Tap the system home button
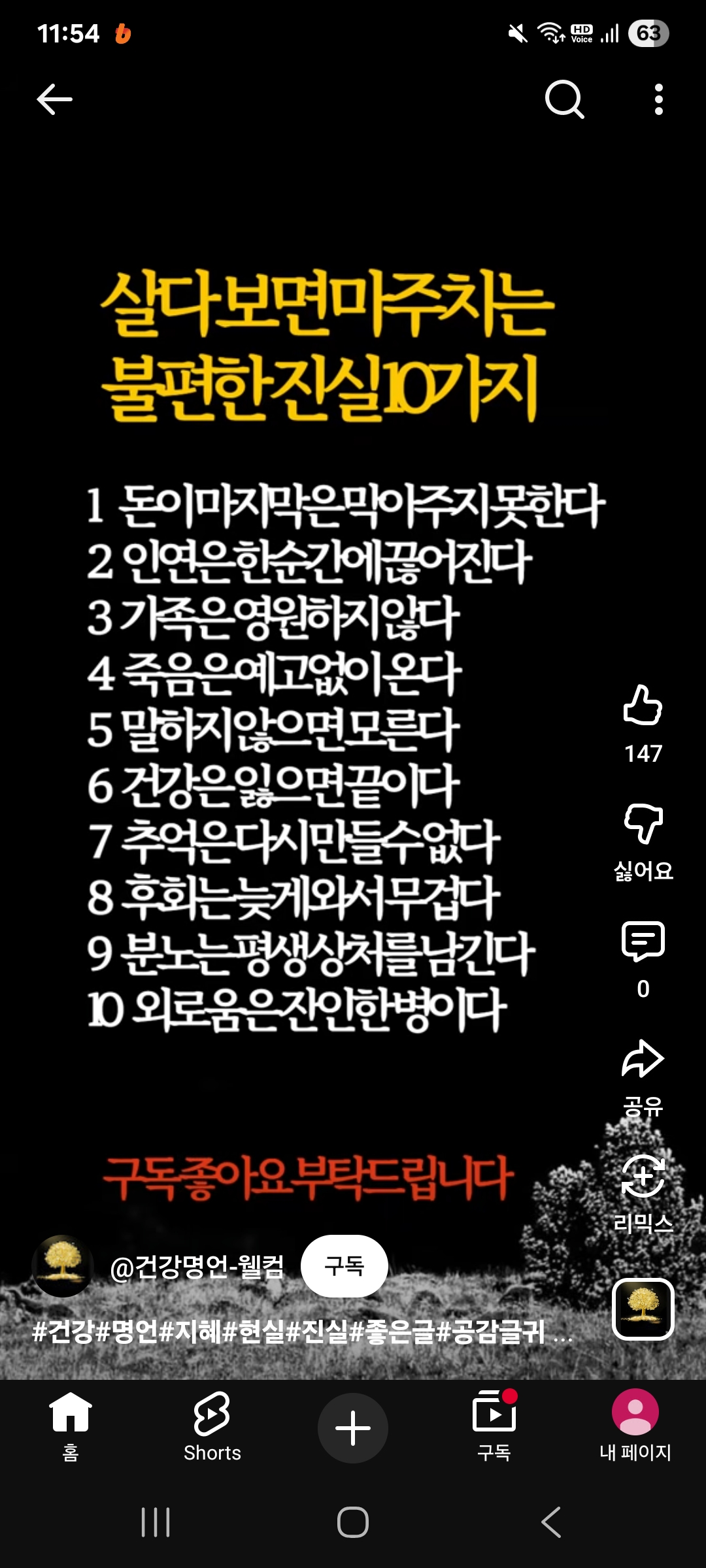 tap(353, 1522)
